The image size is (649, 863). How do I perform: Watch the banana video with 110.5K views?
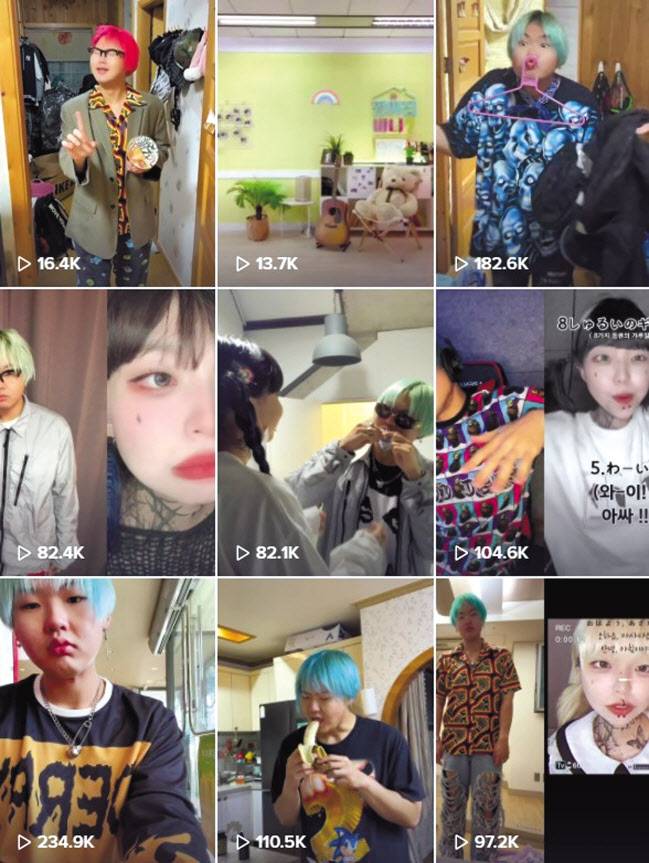(x=325, y=720)
